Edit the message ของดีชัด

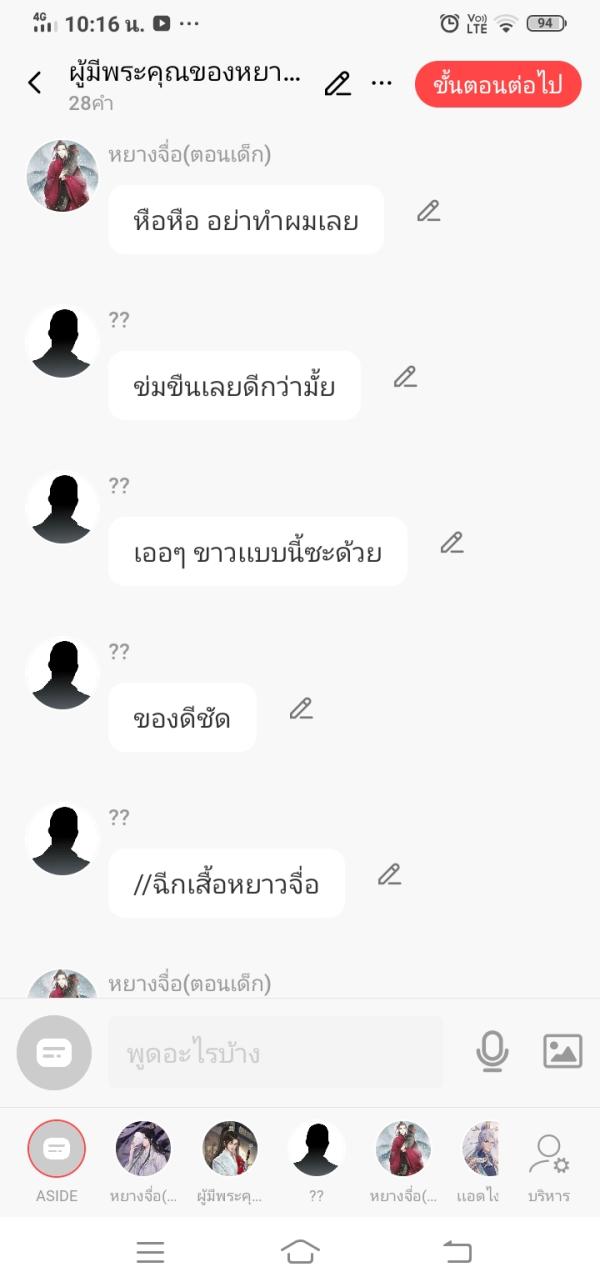point(301,709)
